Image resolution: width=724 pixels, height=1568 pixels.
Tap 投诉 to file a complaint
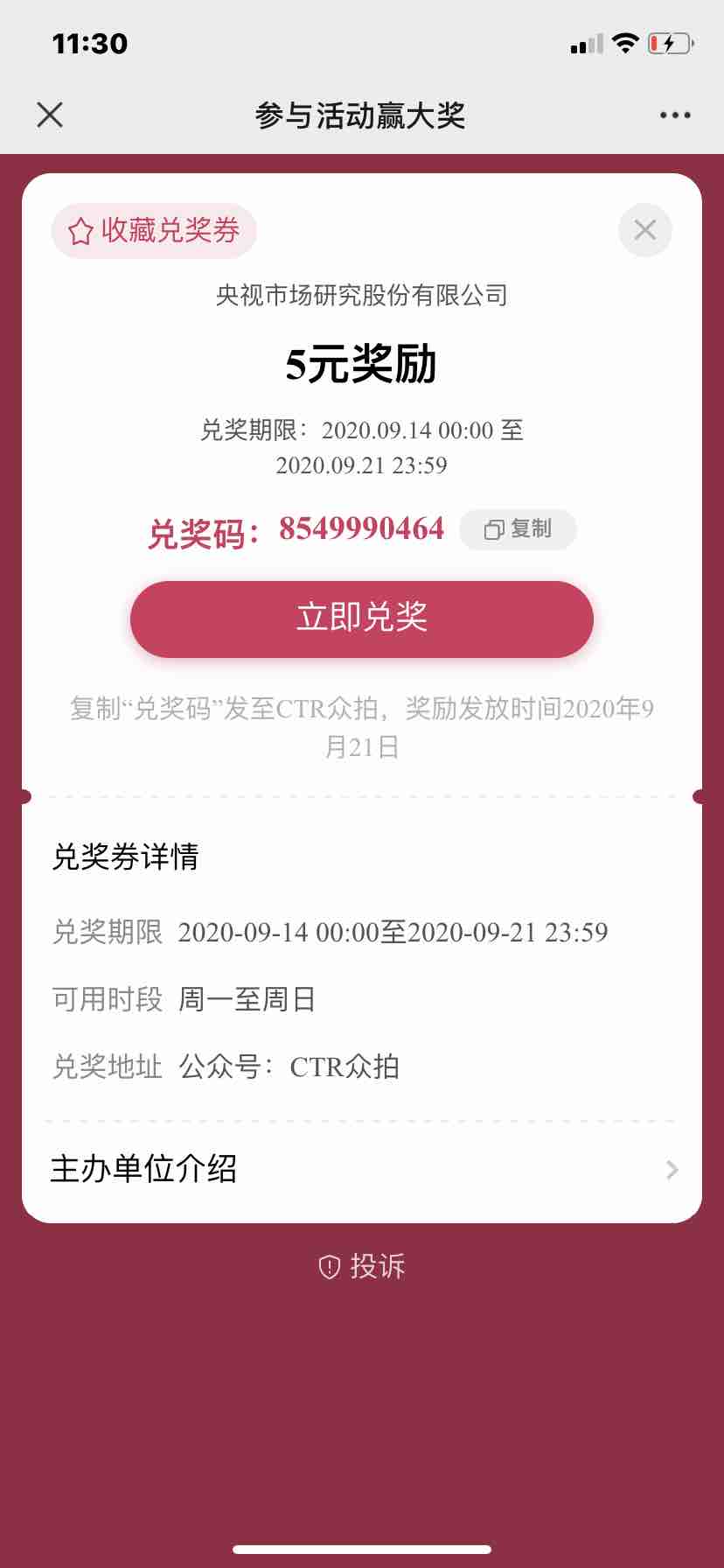(x=362, y=1266)
